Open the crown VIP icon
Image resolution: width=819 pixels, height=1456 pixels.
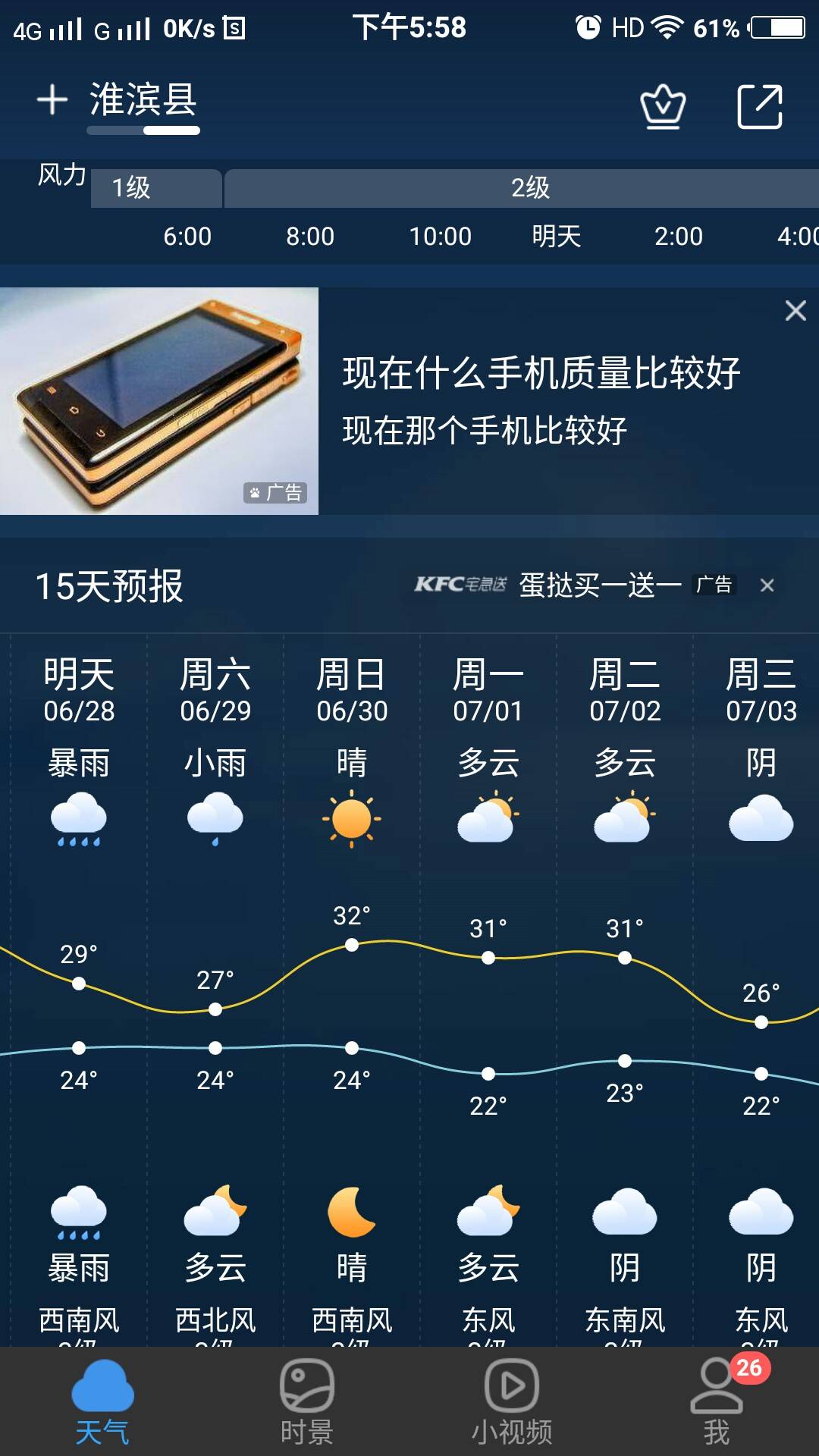coord(663,107)
